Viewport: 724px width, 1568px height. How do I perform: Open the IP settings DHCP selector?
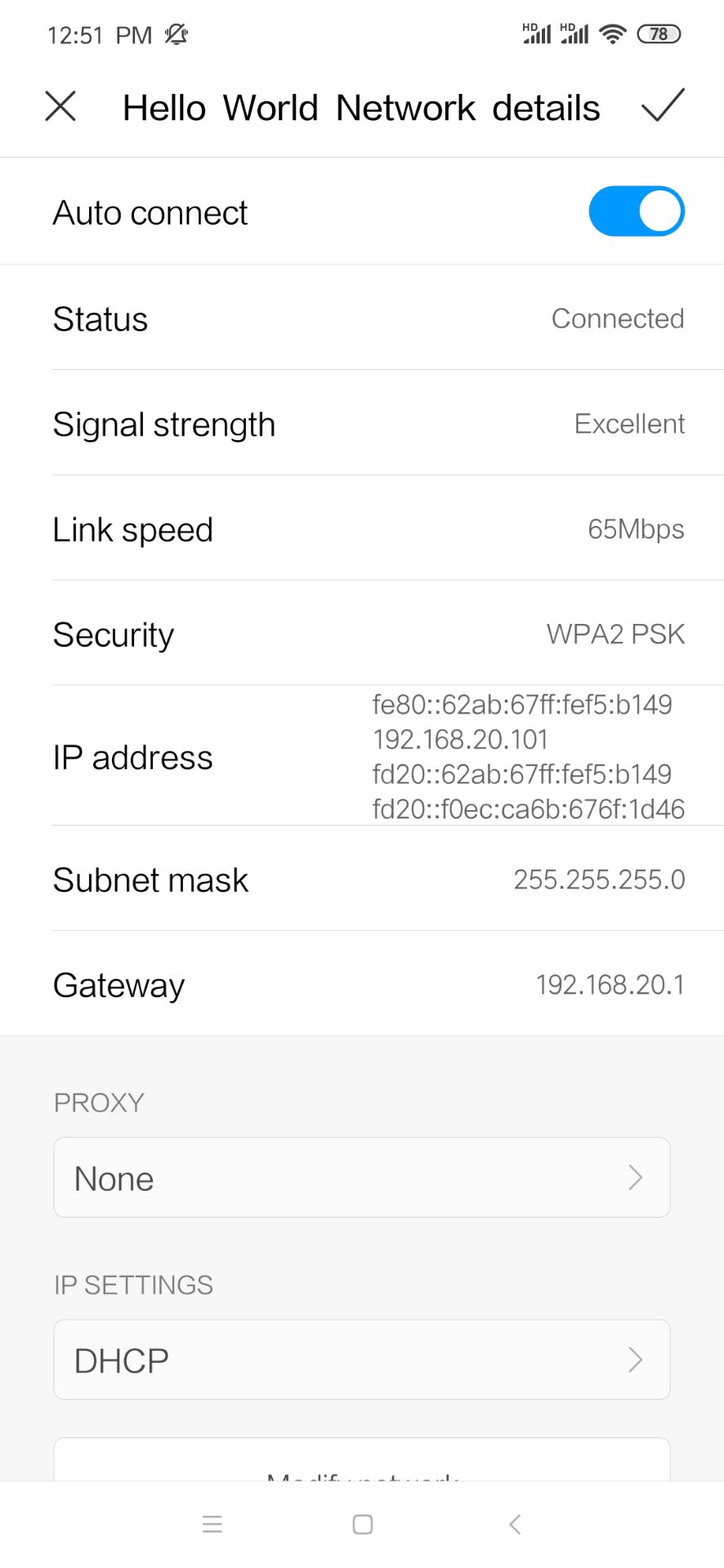pyautogui.click(x=361, y=1359)
